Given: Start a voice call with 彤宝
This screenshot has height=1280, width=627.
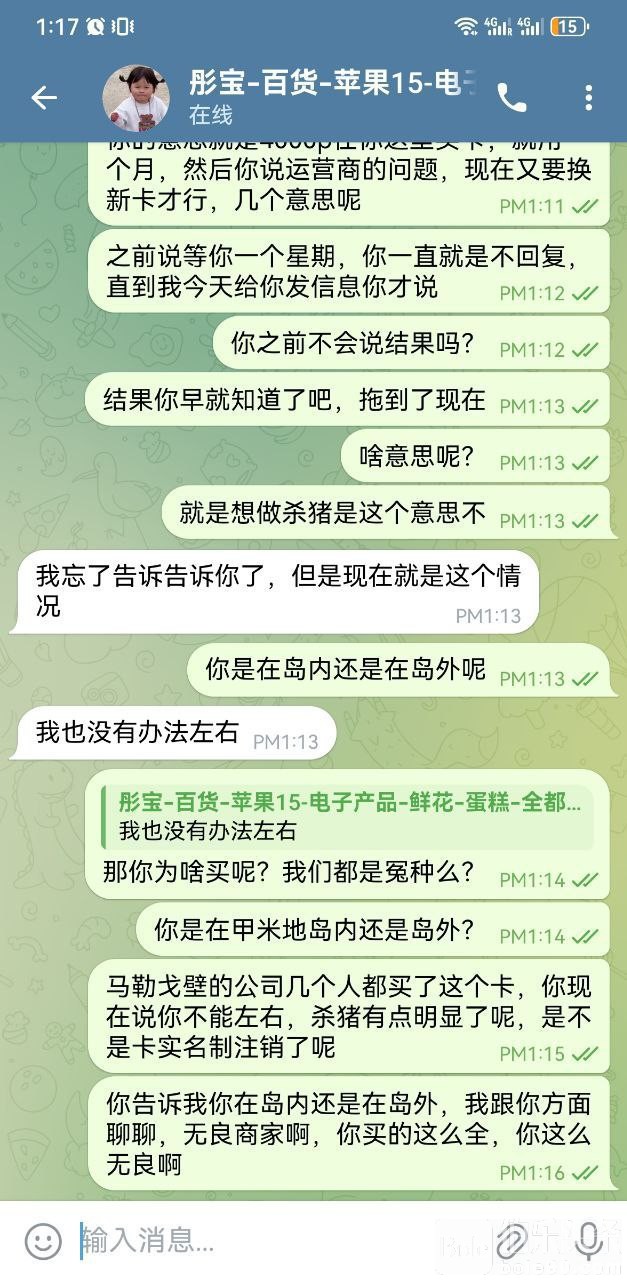Looking at the screenshot, I should (511, 97).
